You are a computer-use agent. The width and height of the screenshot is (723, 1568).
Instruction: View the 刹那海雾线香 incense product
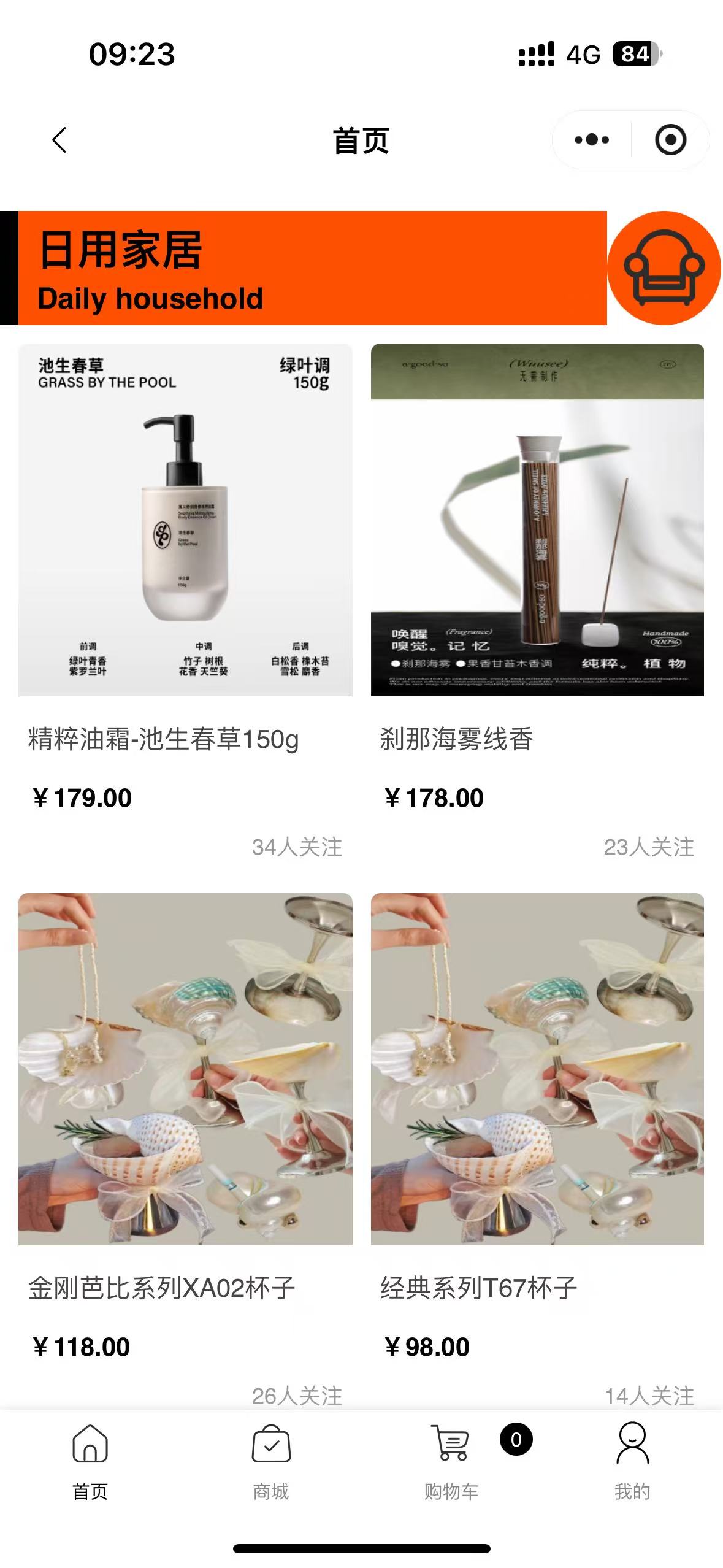537,520
